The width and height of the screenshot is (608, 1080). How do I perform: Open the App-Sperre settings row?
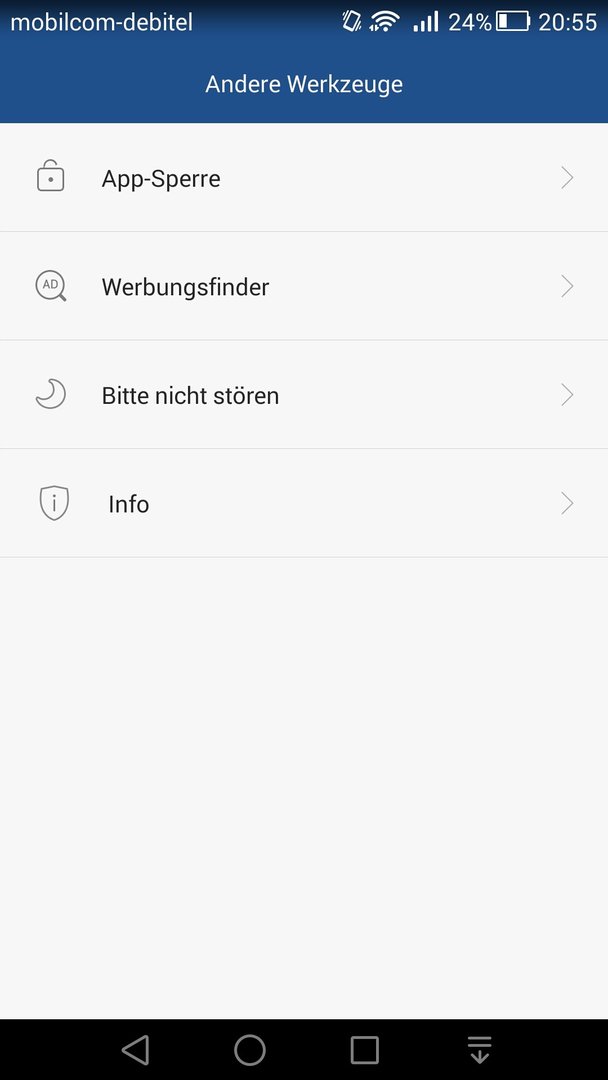pyautogui.click(x=304, y=178)
